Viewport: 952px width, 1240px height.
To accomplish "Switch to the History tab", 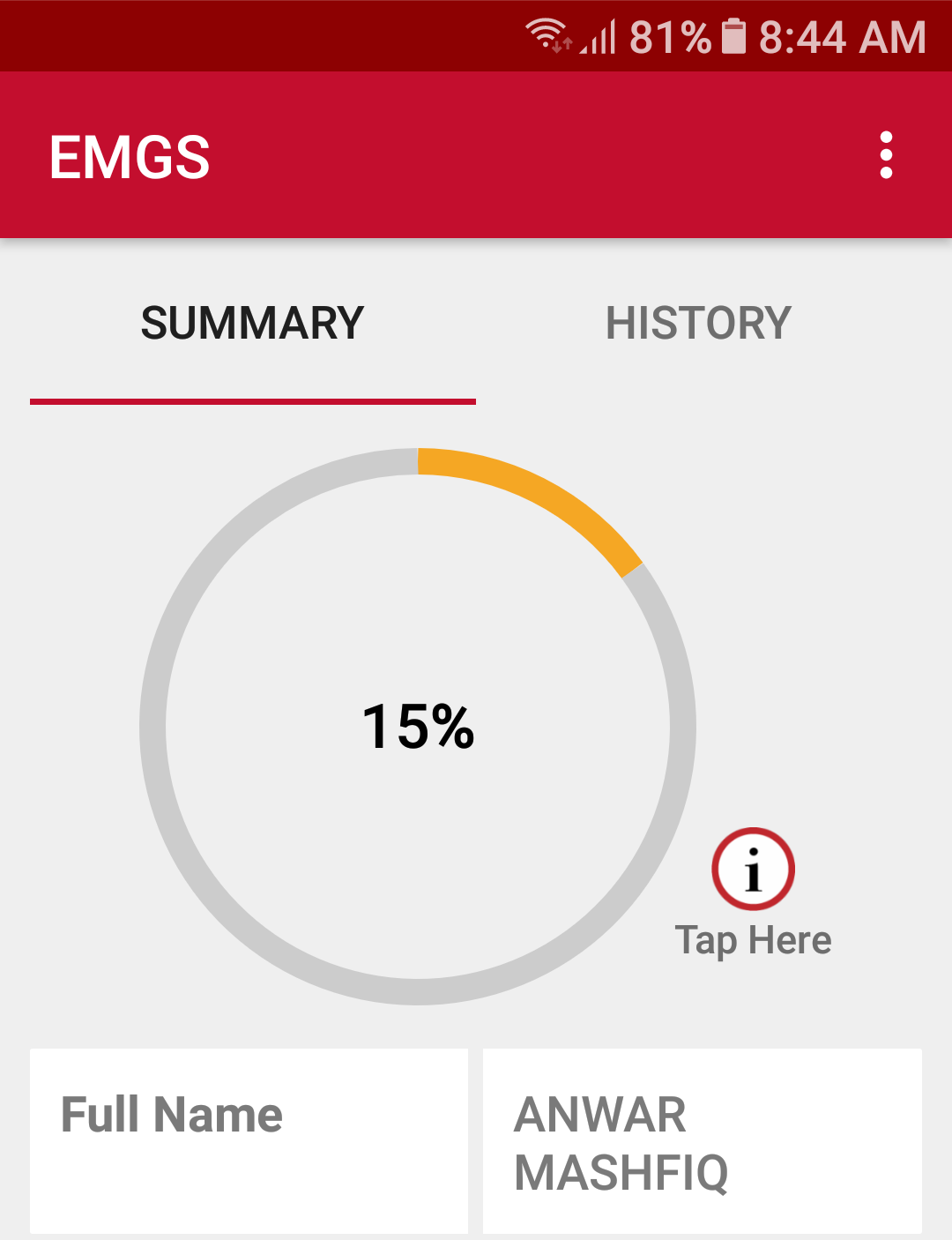I will click(698, 323).
